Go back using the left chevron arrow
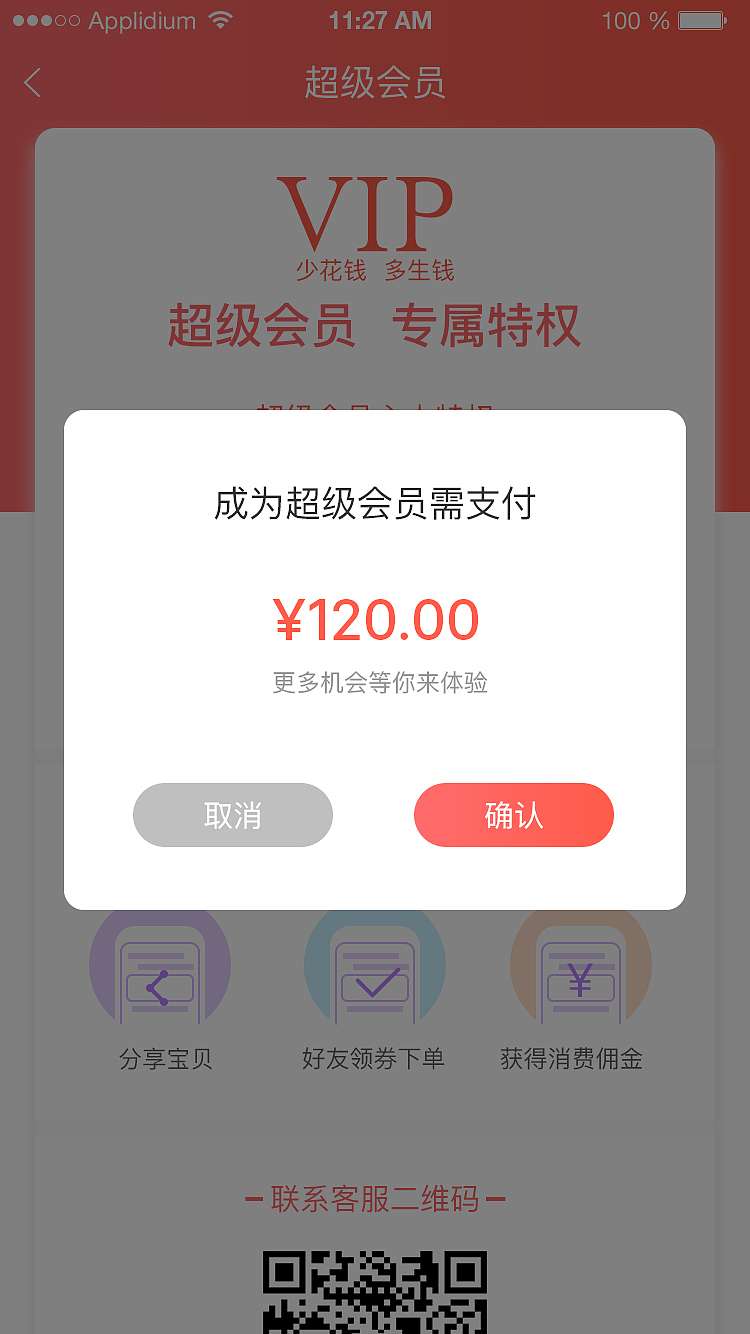Screen dimensions: 750x1334 point(32,83)
